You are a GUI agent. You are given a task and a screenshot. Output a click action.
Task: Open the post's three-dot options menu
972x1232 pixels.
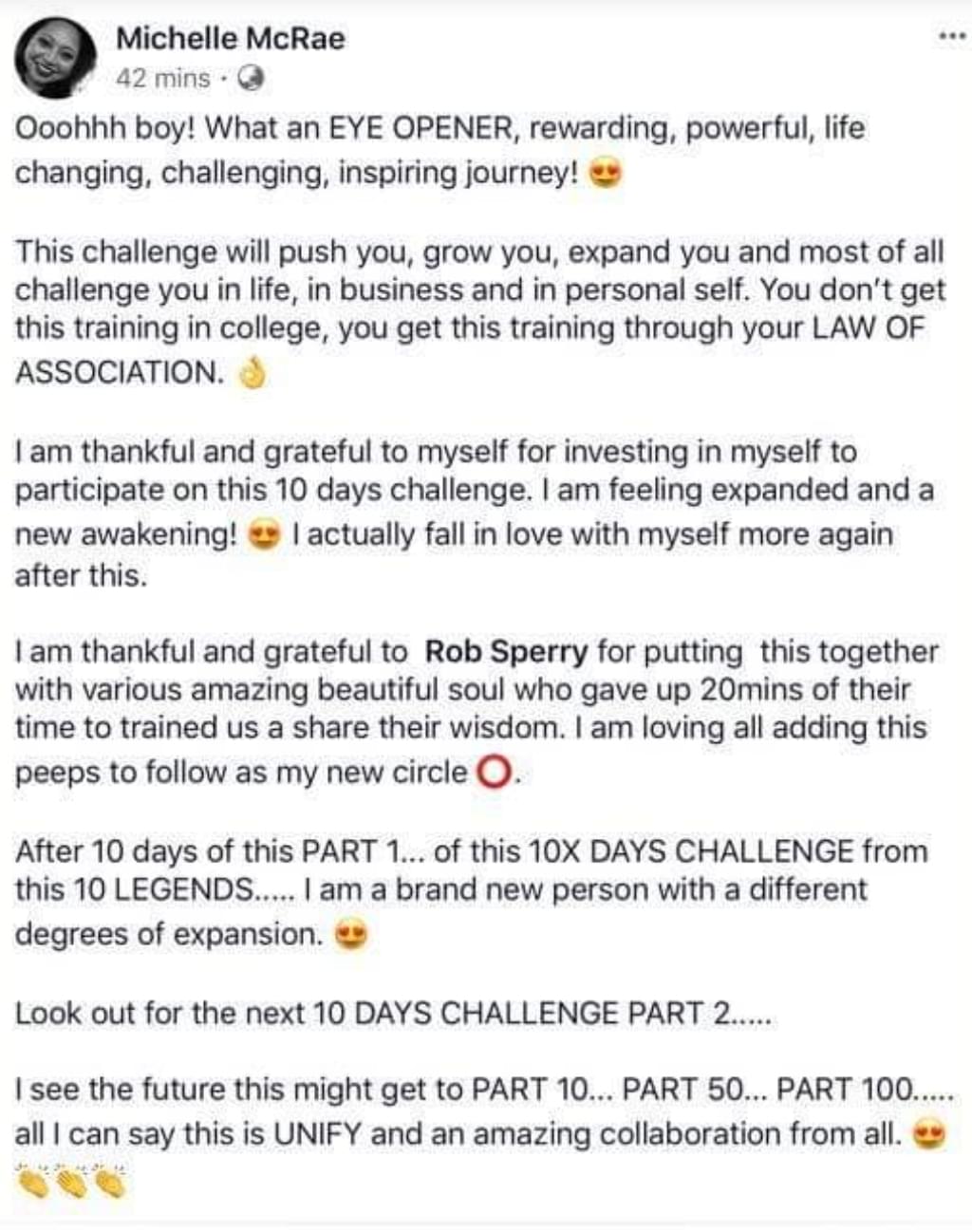[x=951, y=36]
